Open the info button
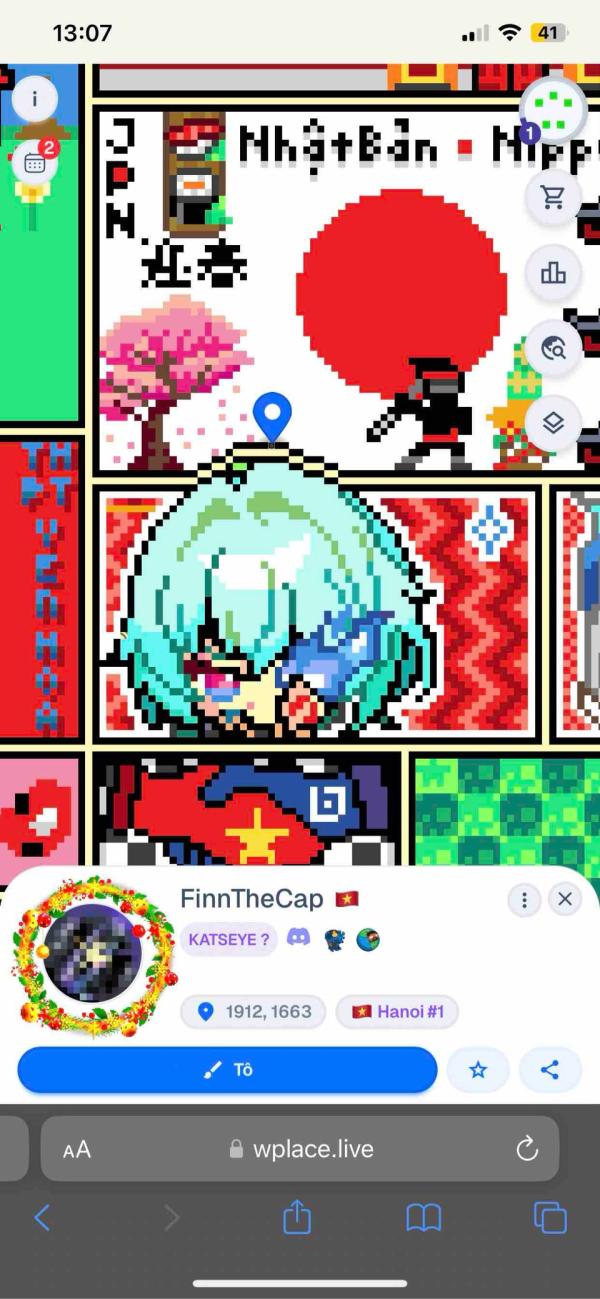This screenshot has width=600, height=1299. point(35,99)
